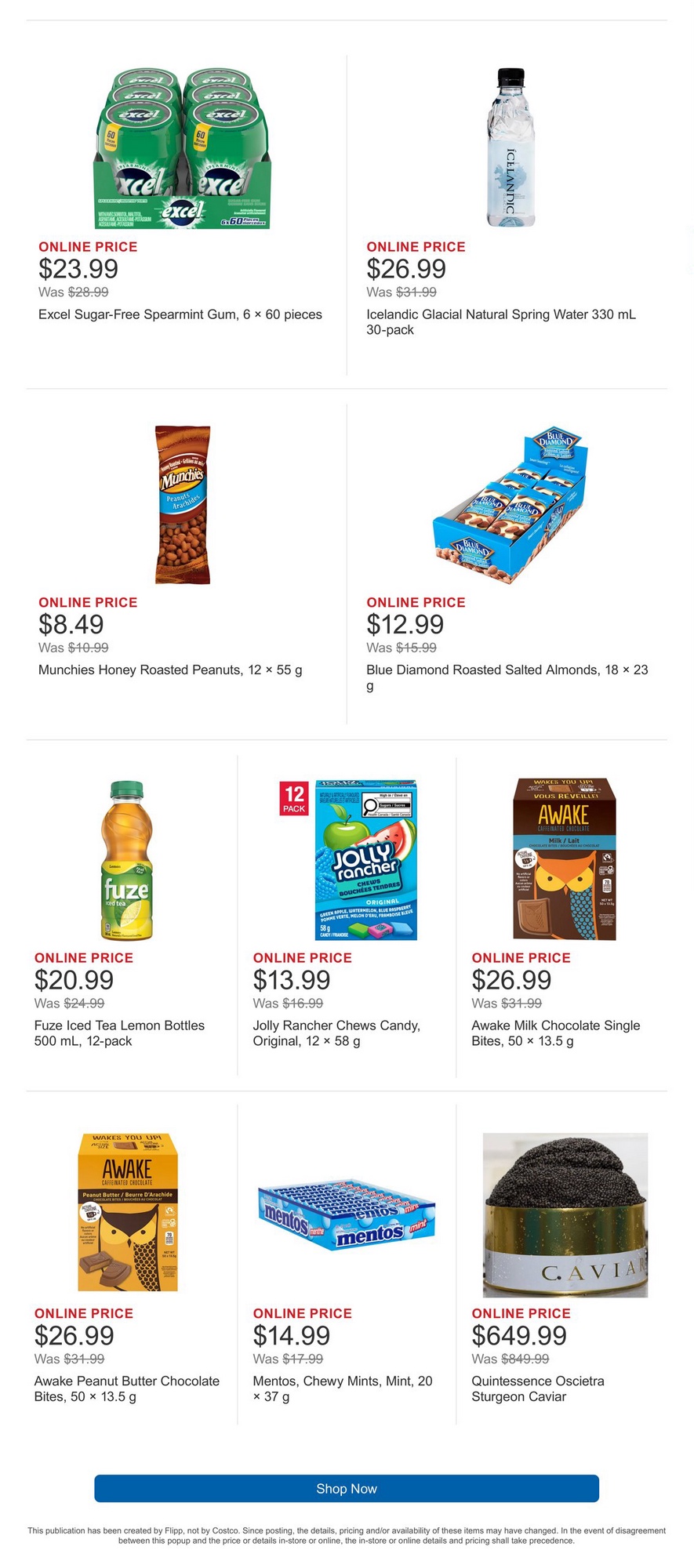Tap the Shop Now button

347,1488
